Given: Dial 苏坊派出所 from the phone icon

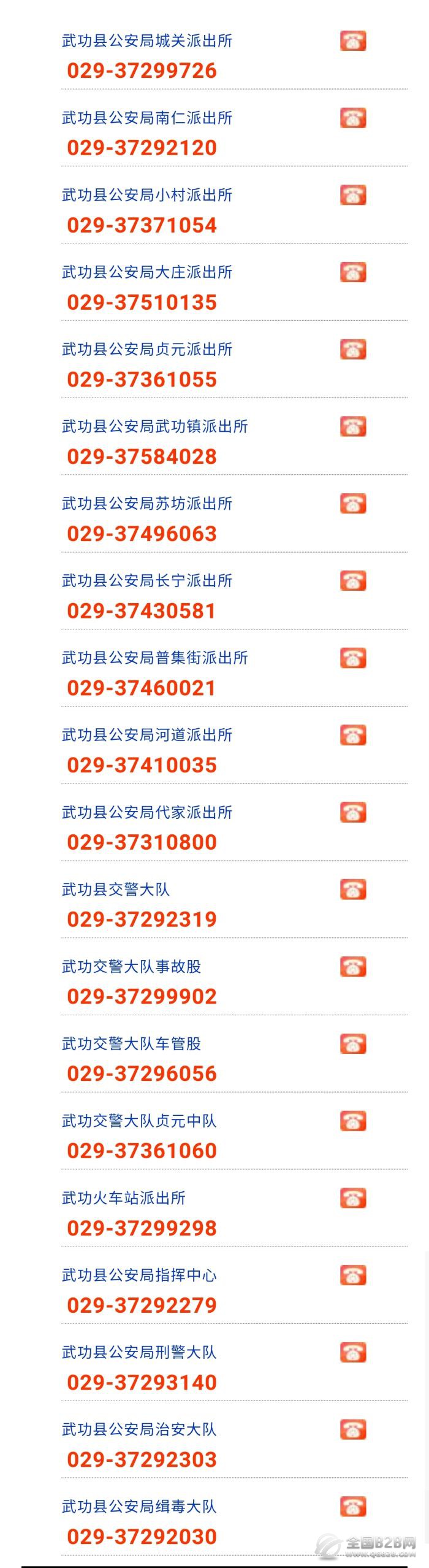Looking at the screenshot, I should (353, 504).
